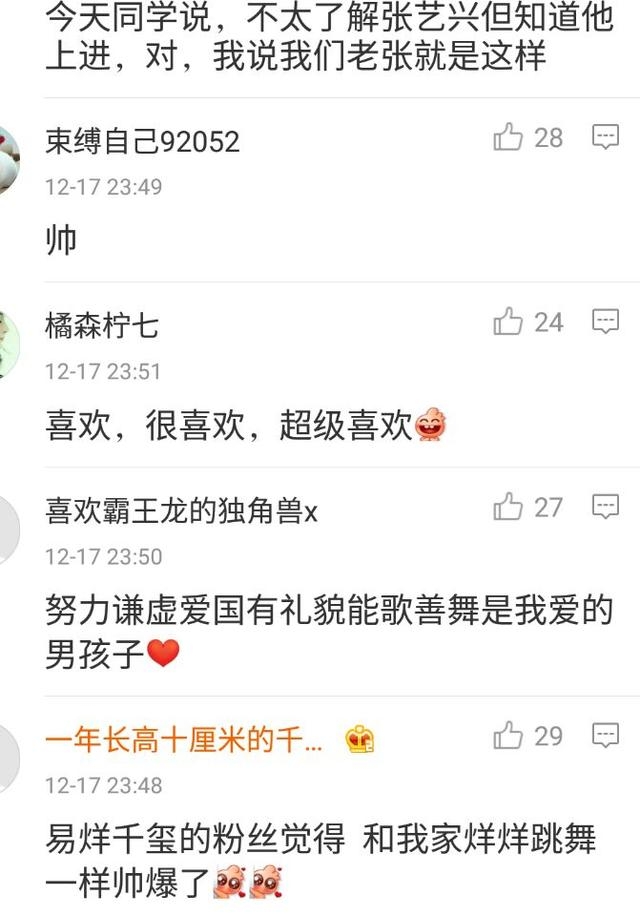Like the comment by 束缚自己92052
Viewport: 640px width, 916px height.
point(508,138)
